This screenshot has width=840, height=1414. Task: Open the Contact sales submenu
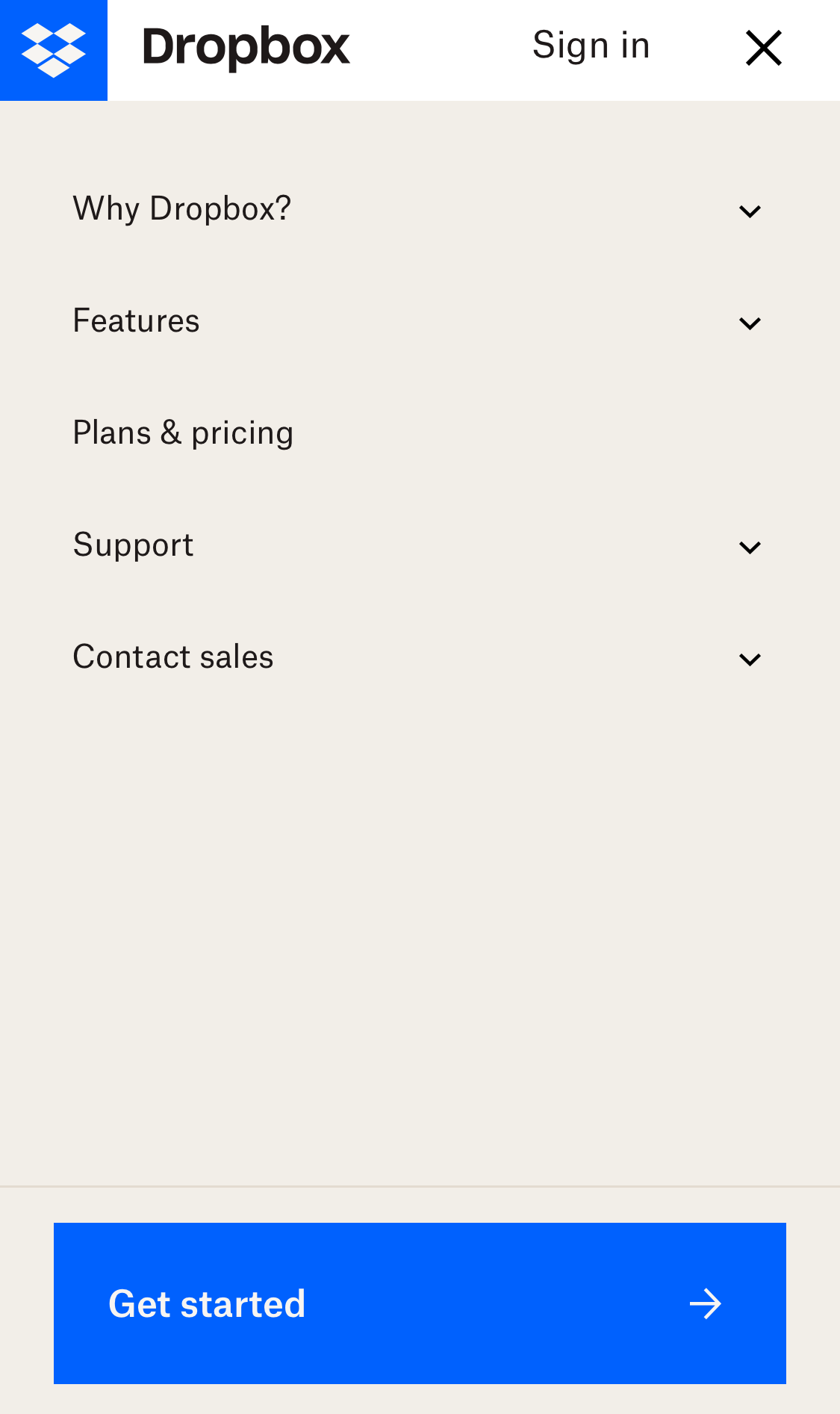point(751,659)
